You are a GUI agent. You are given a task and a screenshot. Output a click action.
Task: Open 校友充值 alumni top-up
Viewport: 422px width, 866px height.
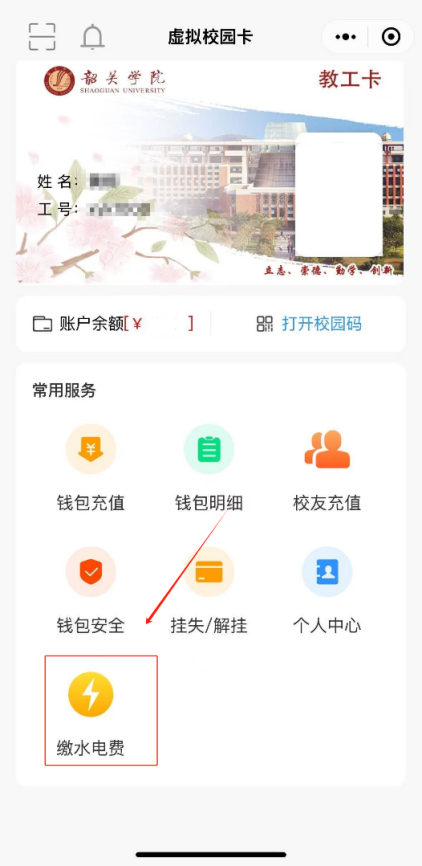pos(327,469)
